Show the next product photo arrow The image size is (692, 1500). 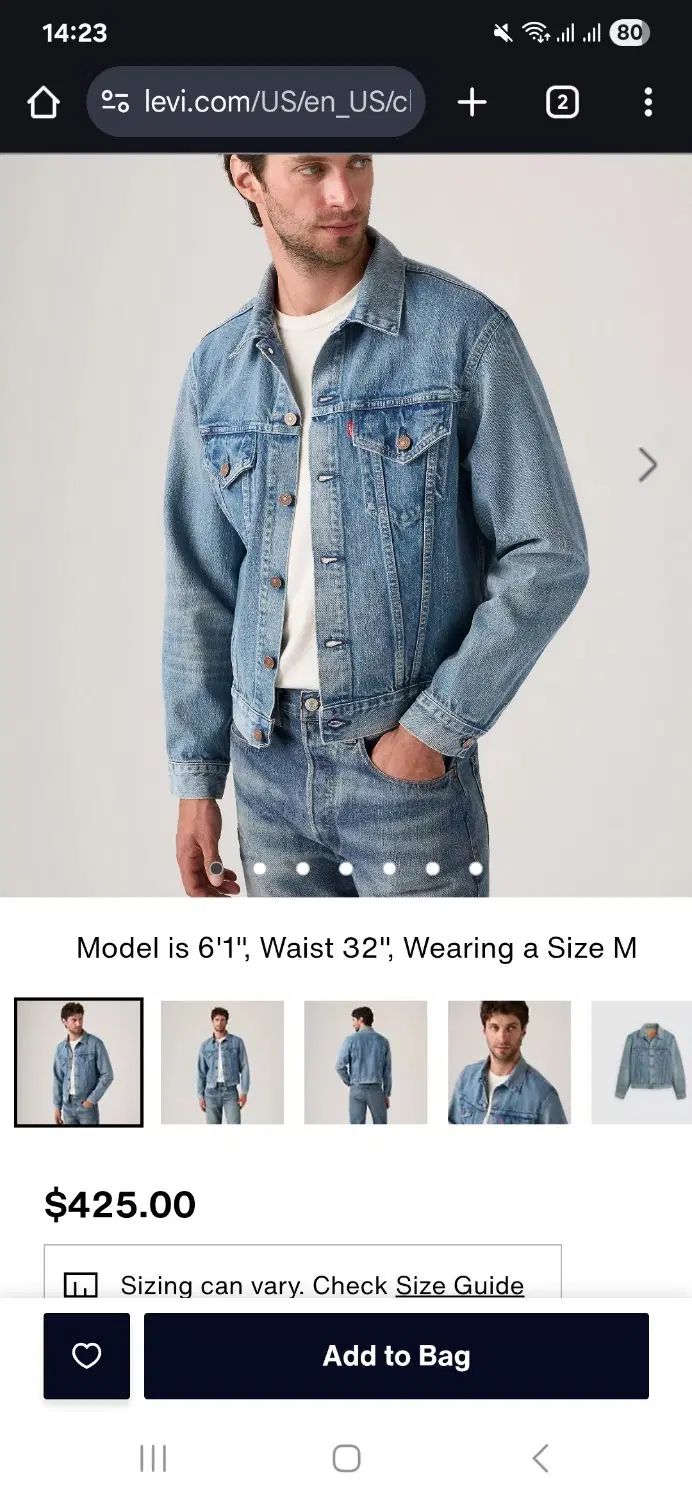(648, 464)
